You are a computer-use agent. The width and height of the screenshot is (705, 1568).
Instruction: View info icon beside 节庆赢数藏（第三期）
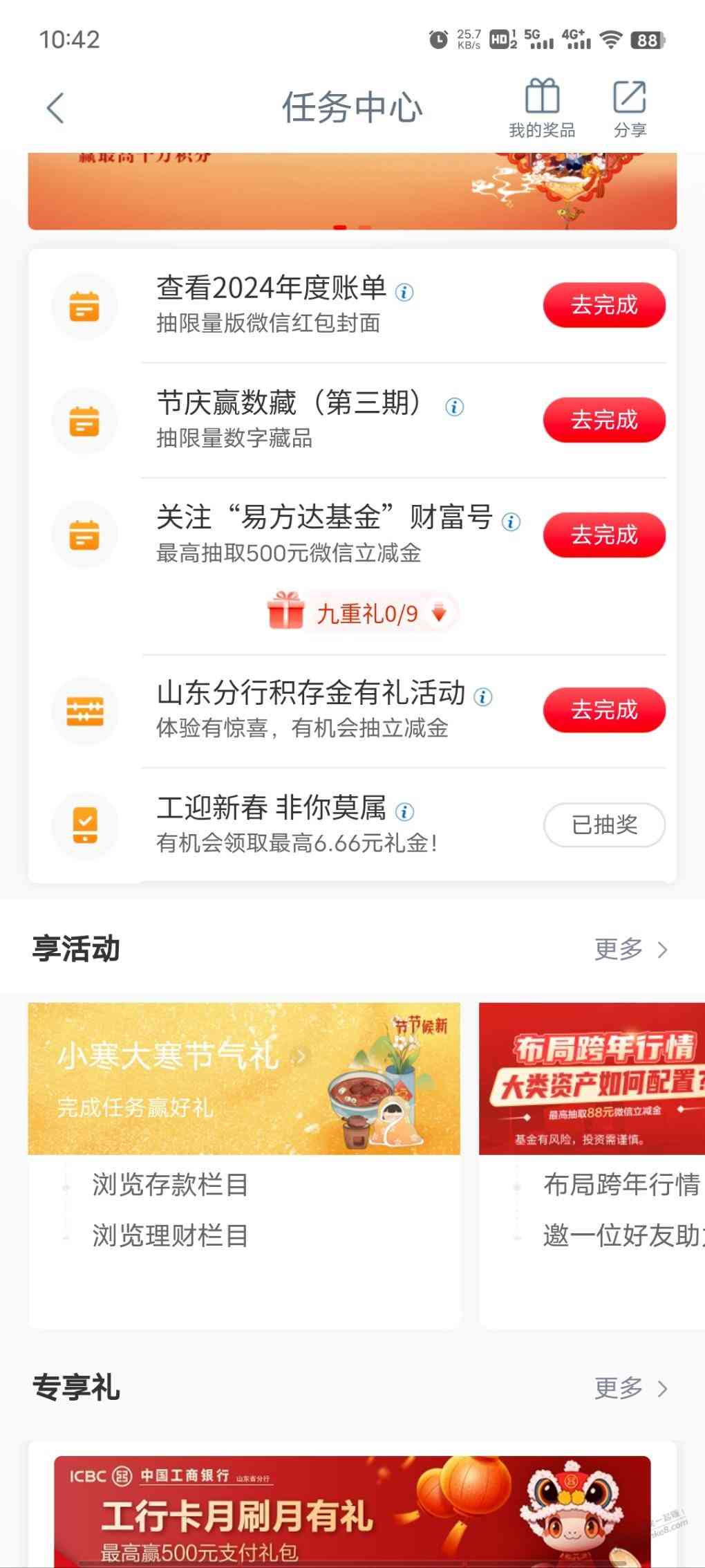(x=454, y=407)
